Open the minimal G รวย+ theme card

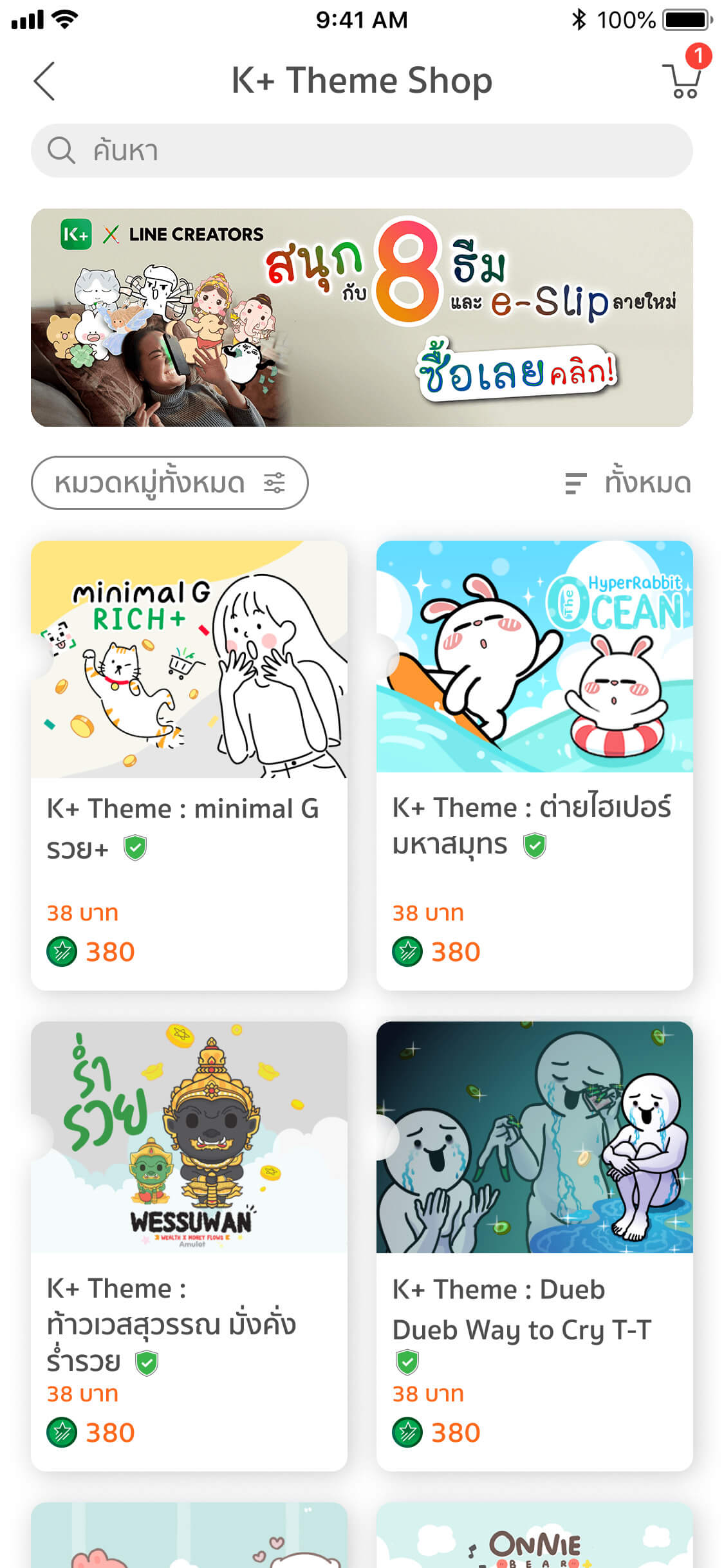tap(189, 765)
